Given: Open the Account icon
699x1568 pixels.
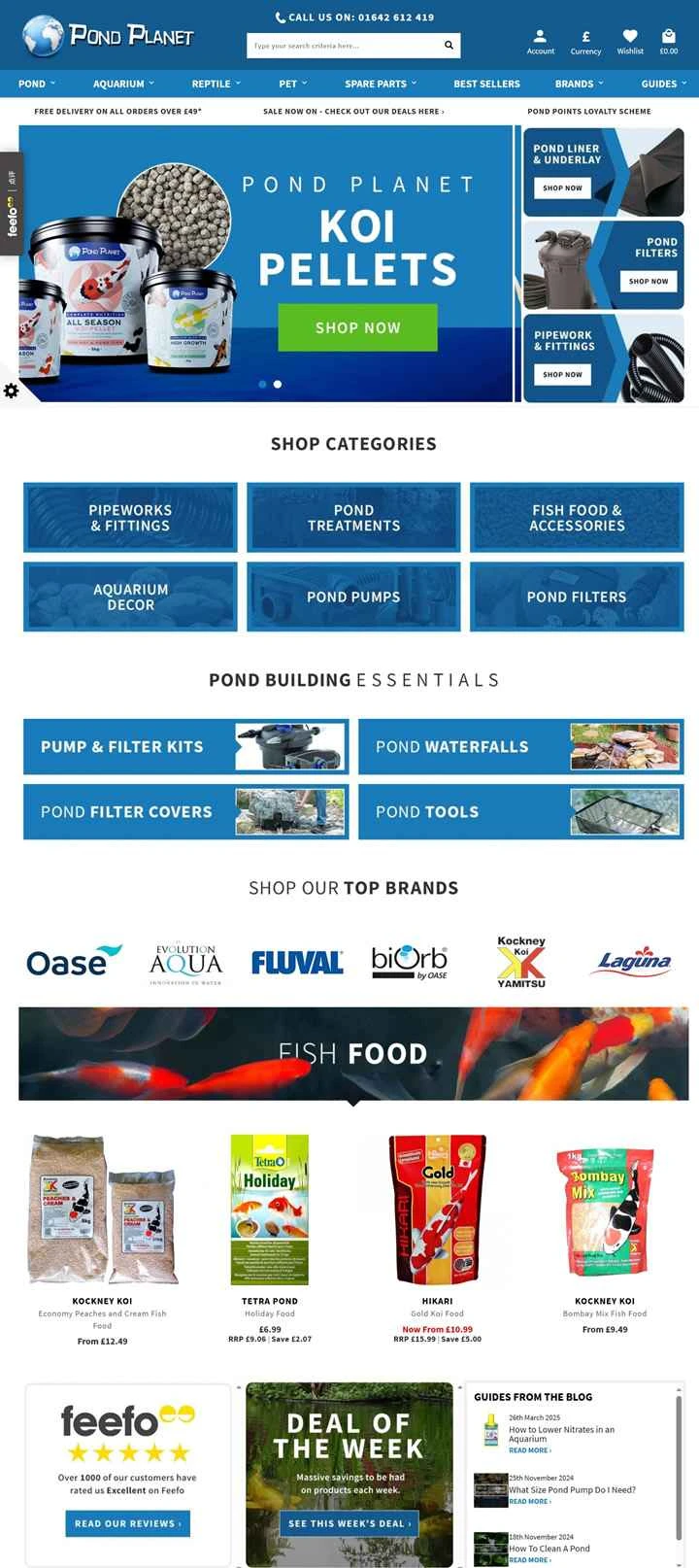Looking at the screenshot, I should click(x=540, y=43).
